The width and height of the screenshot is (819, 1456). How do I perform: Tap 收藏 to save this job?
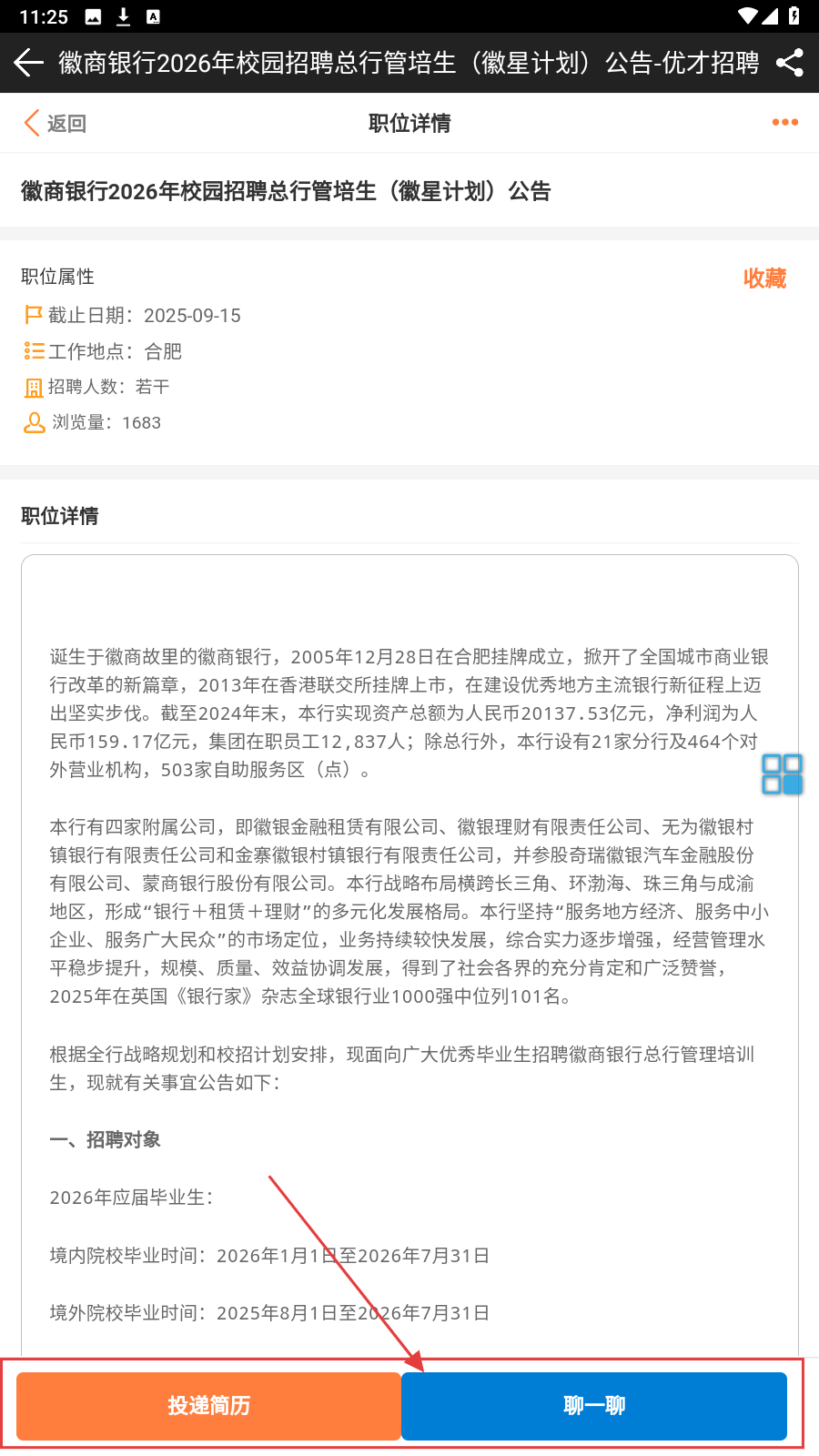[x=763, y=278]
